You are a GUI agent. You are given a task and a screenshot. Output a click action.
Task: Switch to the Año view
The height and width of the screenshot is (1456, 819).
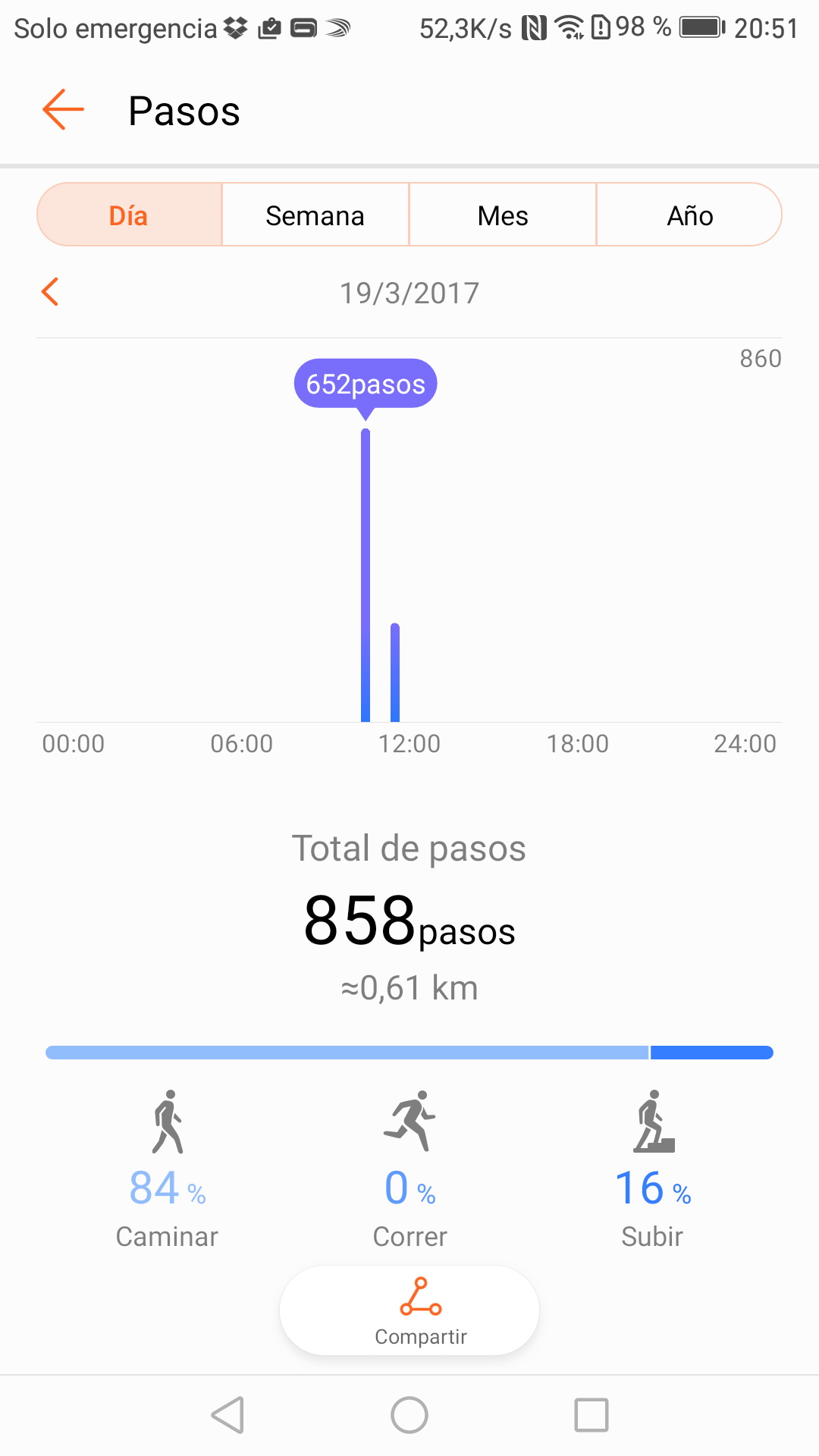(689, 215)
